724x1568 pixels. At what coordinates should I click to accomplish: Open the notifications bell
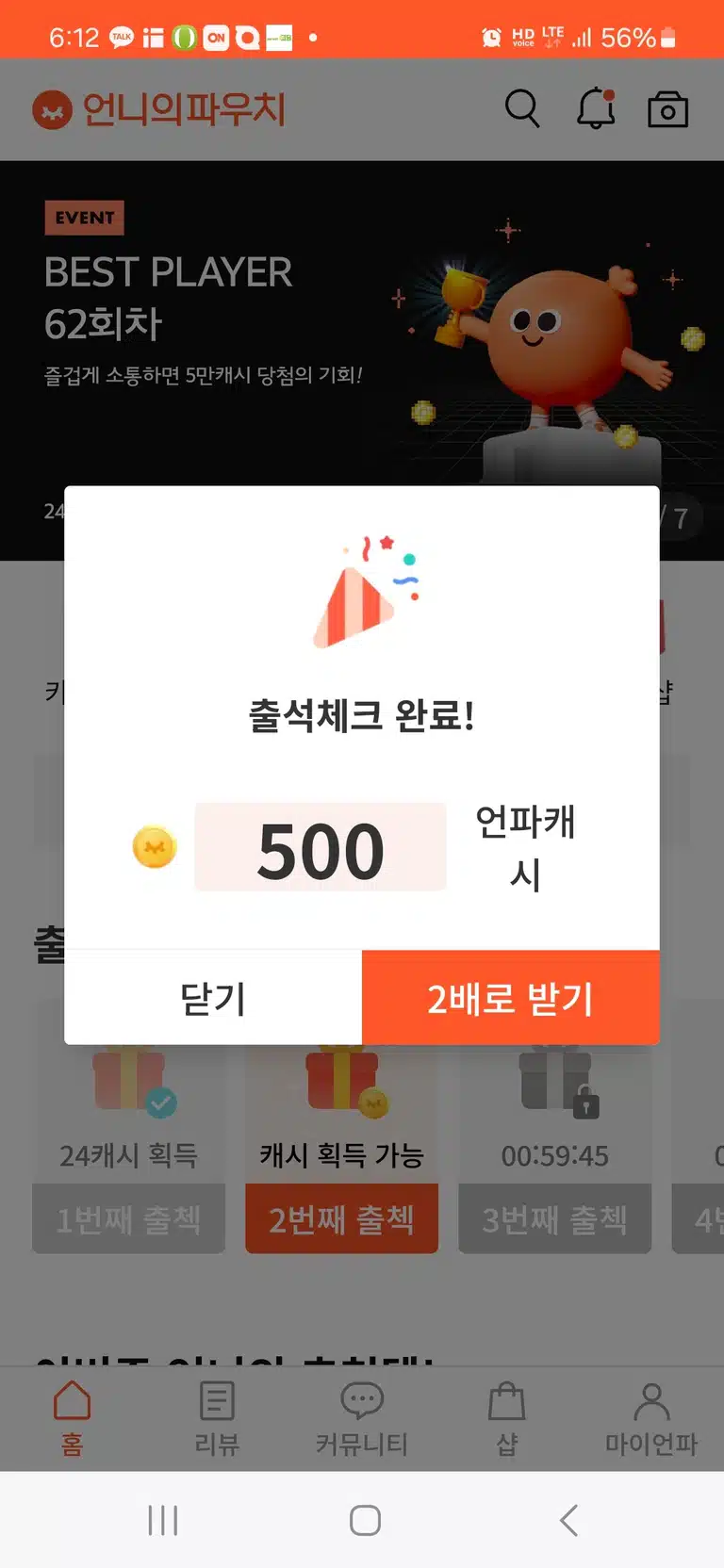pyautogui.click(x=596, y=108)
